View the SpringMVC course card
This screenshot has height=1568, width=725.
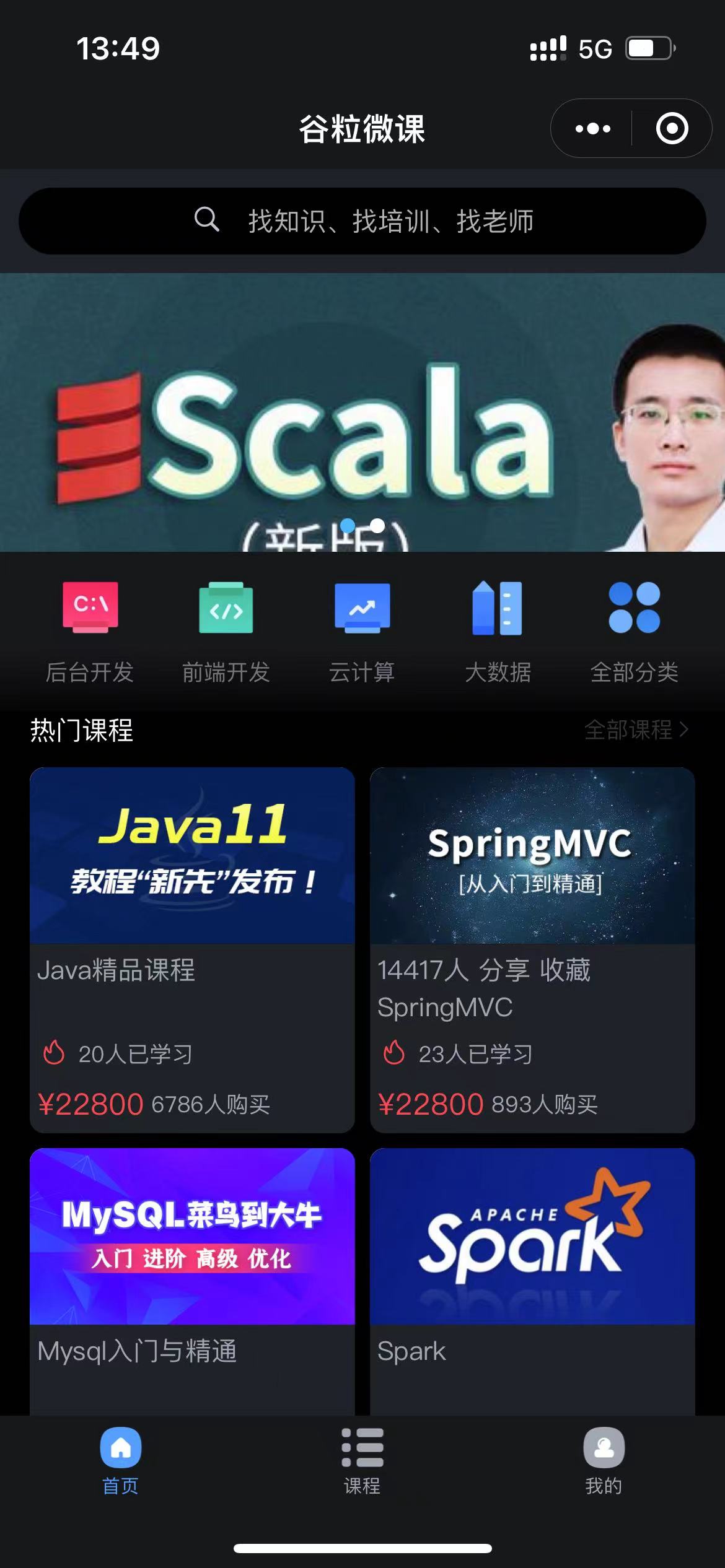click(x=532, y=949)
